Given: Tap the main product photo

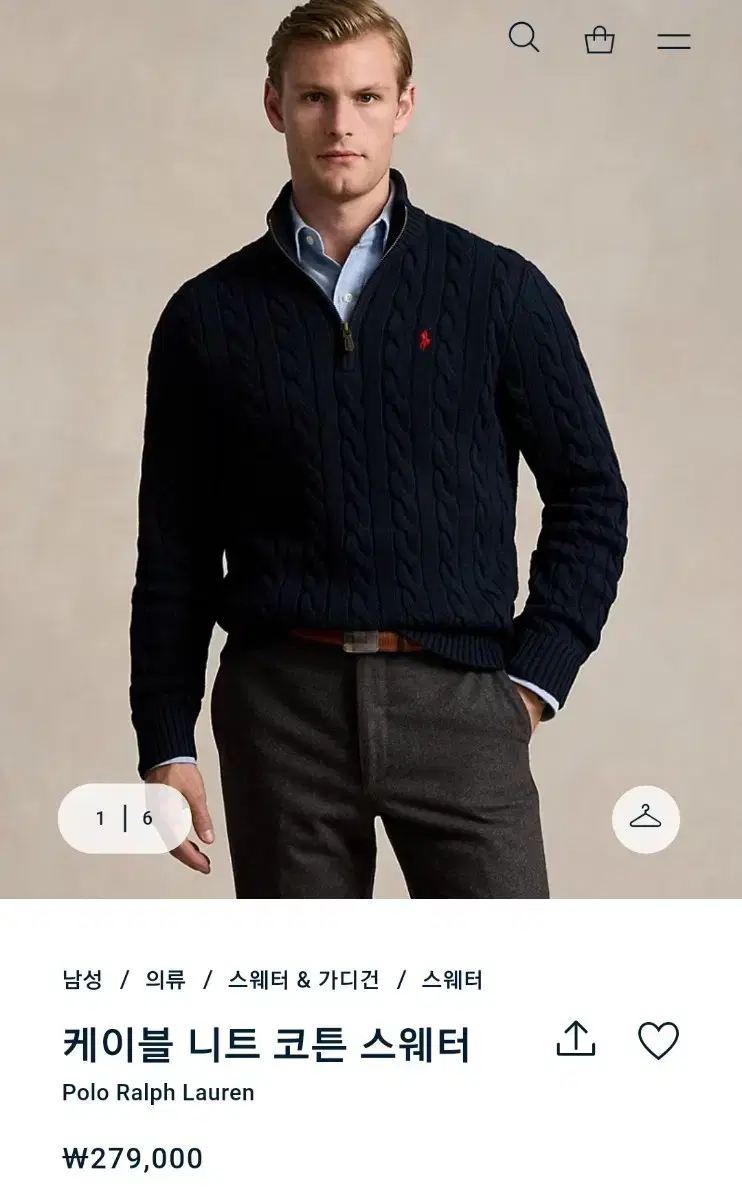Looking at the screenshot, I should tap(371, 450).
